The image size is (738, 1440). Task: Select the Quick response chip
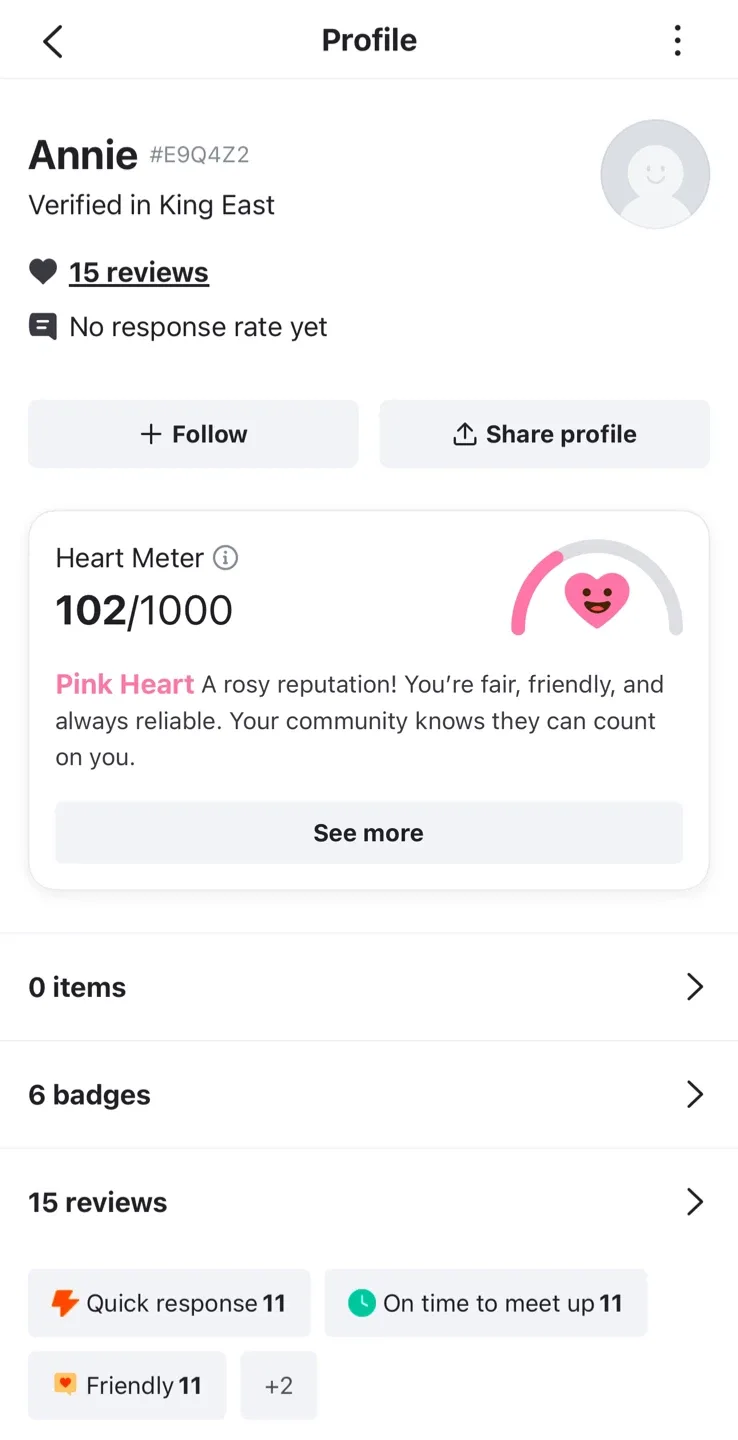click(x=169, y=1303)
